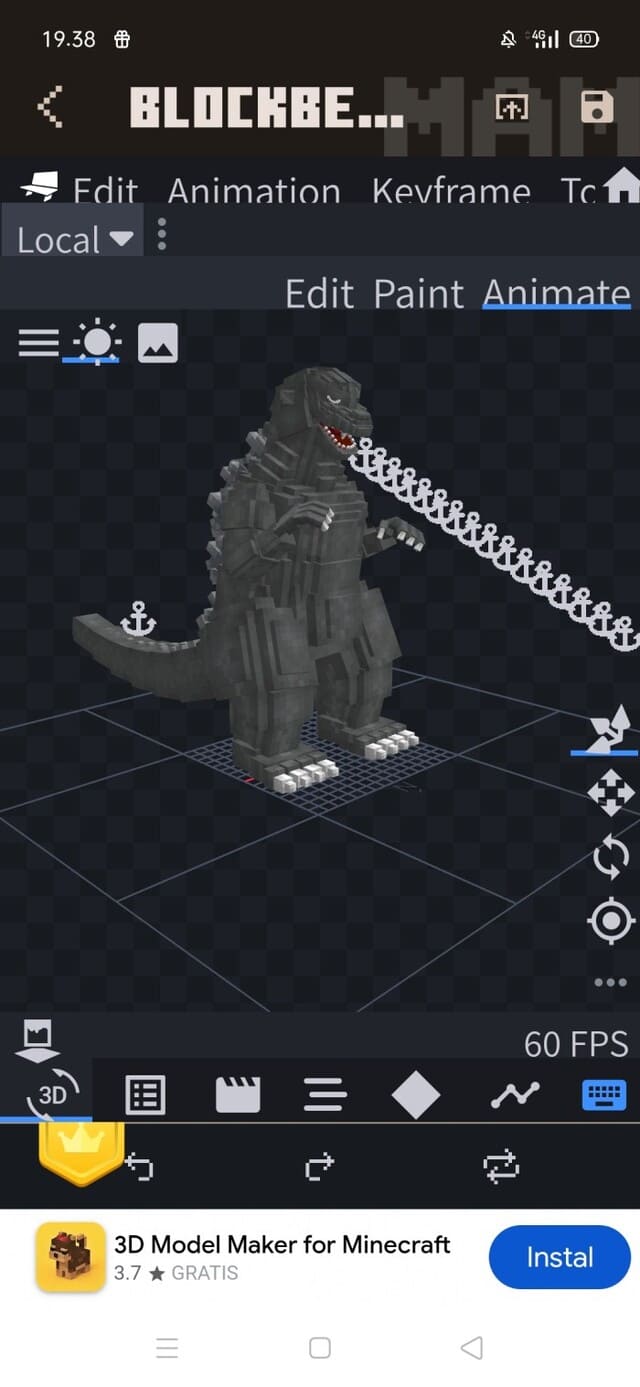Viewport: 640px width, 1387px height.
Task: Open the Animation menu
Action: pos(254,190)
